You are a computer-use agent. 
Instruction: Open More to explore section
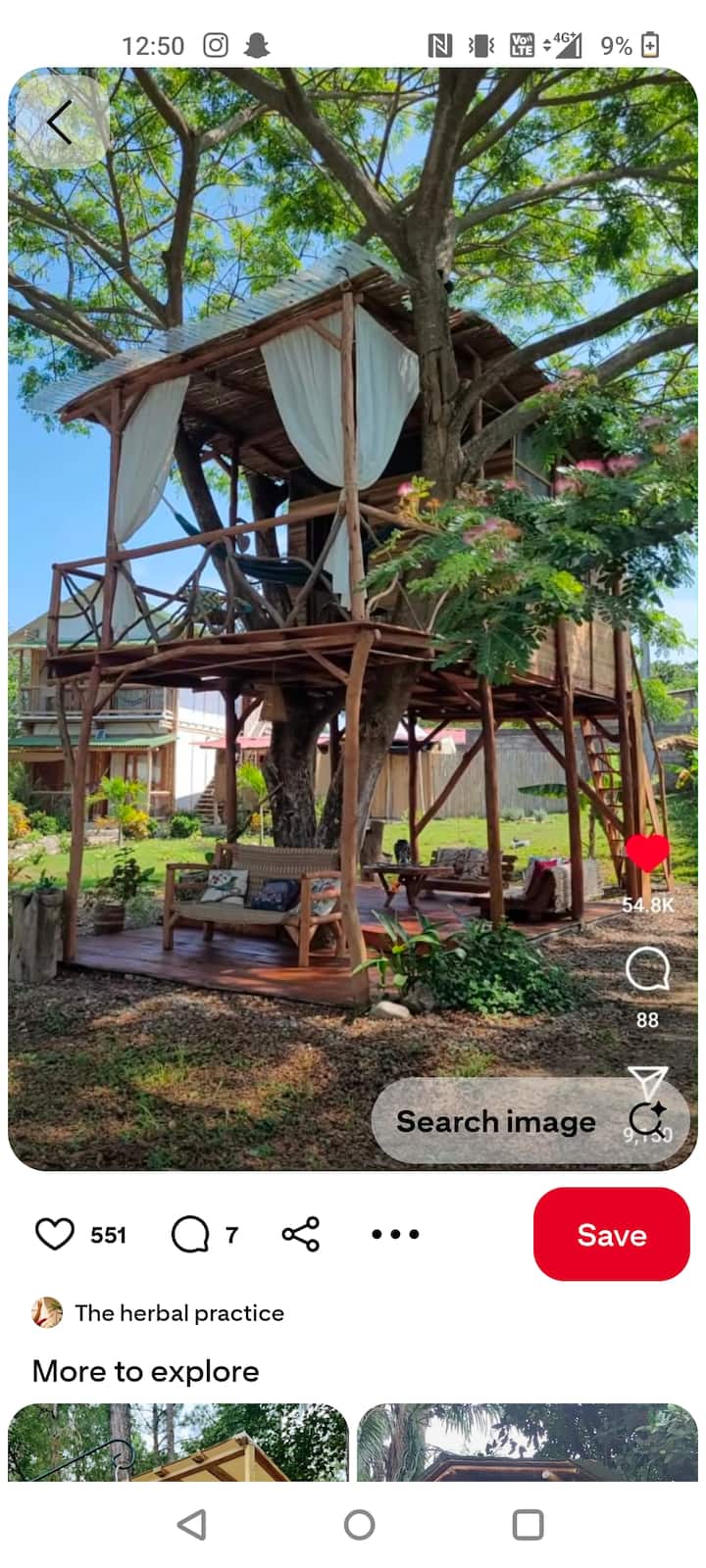[144, 1371]
